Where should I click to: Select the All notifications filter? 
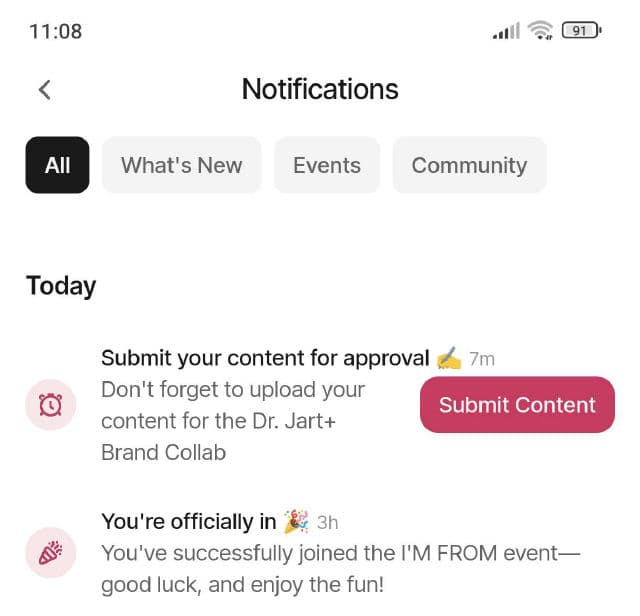[57, 165]
